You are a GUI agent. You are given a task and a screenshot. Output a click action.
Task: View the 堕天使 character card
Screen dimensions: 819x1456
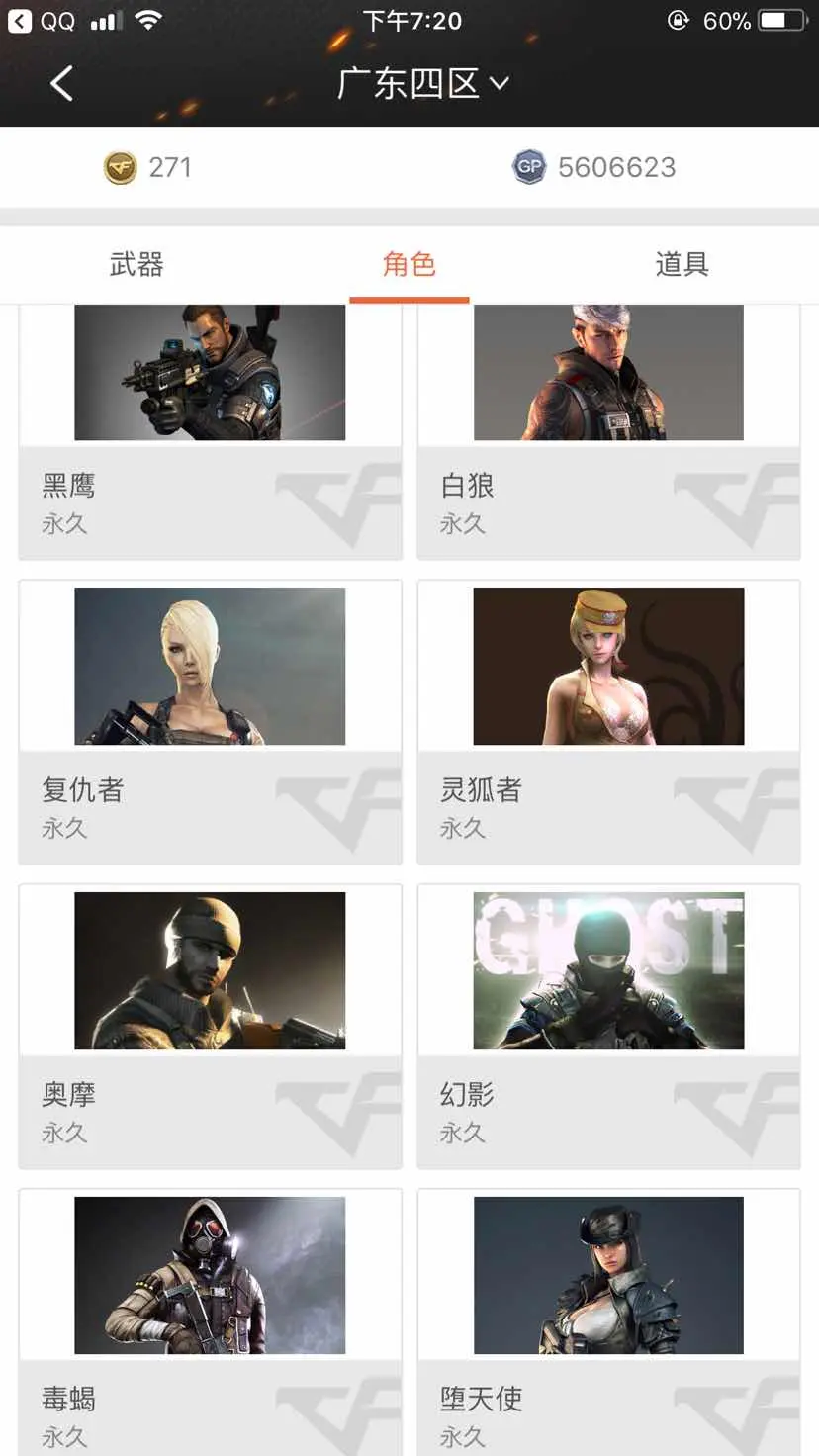[608, 1322]
